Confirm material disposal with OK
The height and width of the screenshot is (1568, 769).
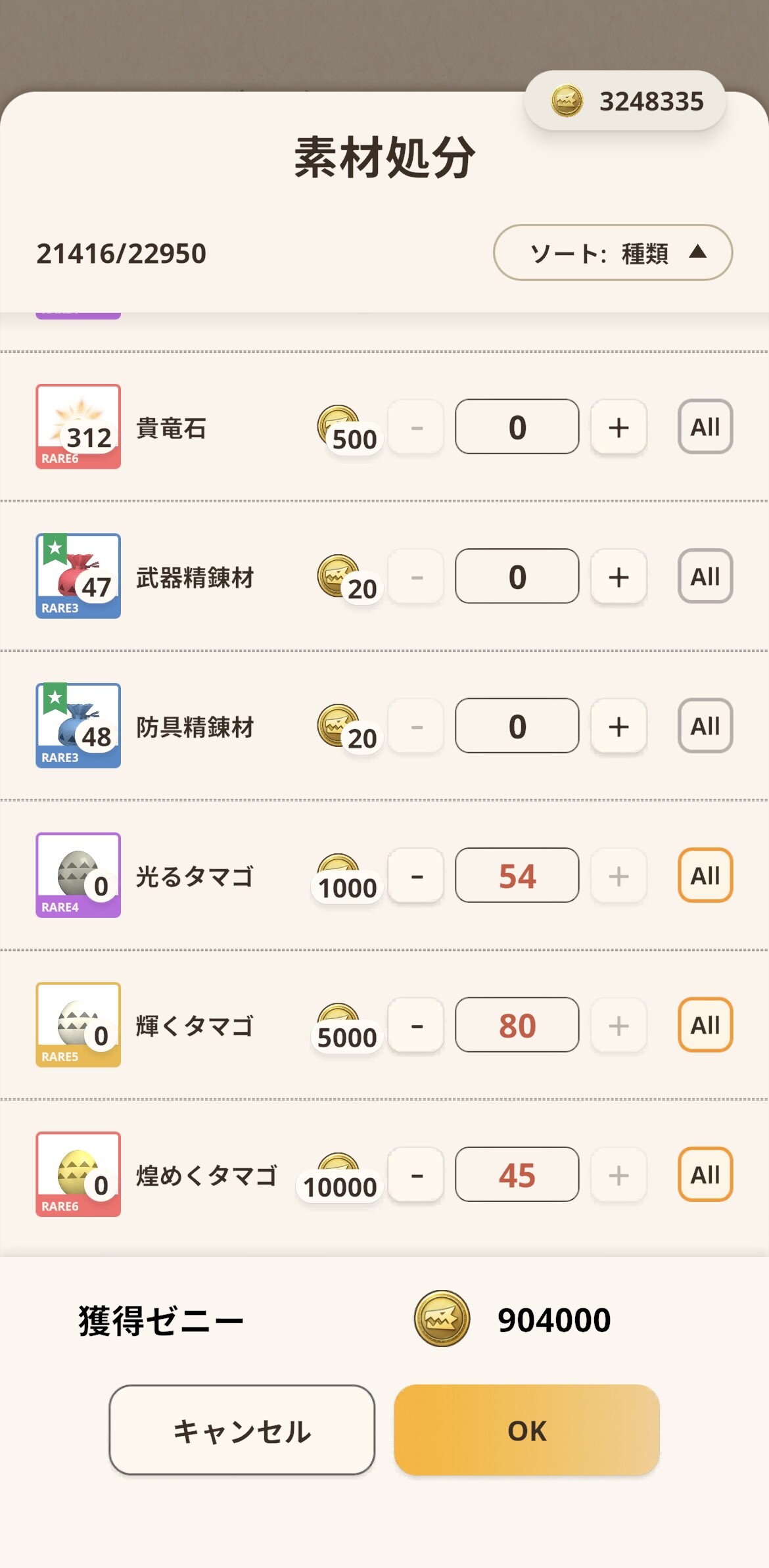pyautogui.click(x=526, y=1431)
